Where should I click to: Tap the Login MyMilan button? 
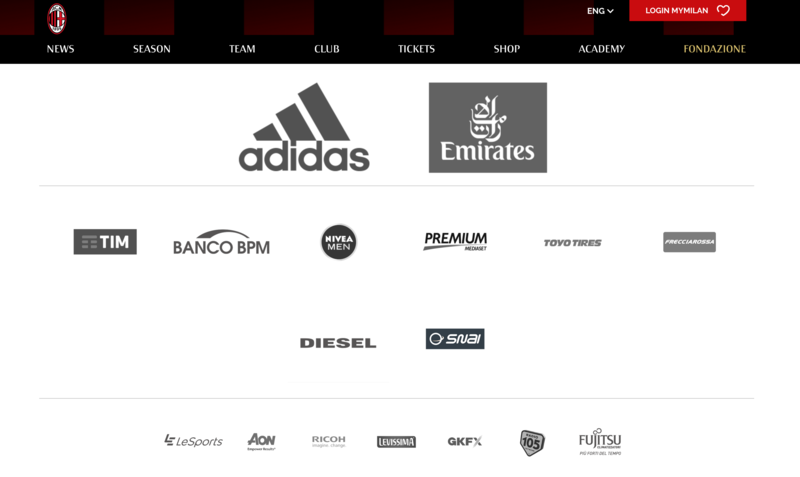[x=687, y=11]
